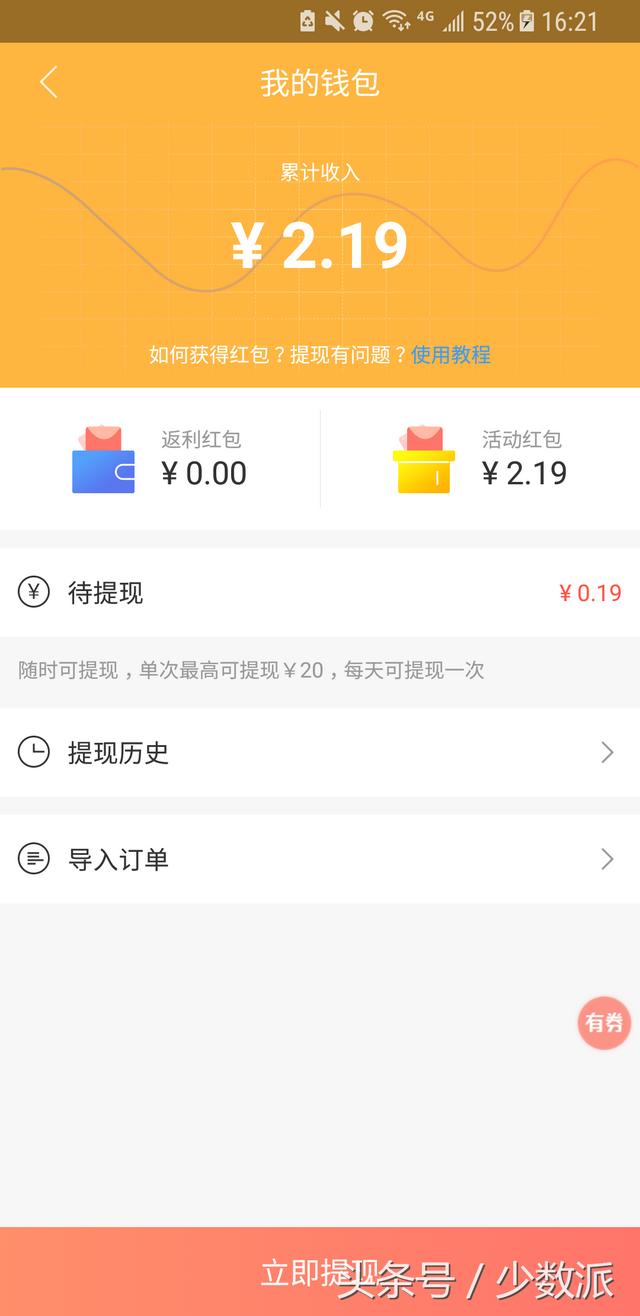The height and width of the screenshot is (1316, 640).
Task: Open 导入订单
Action: coord(320,859)
